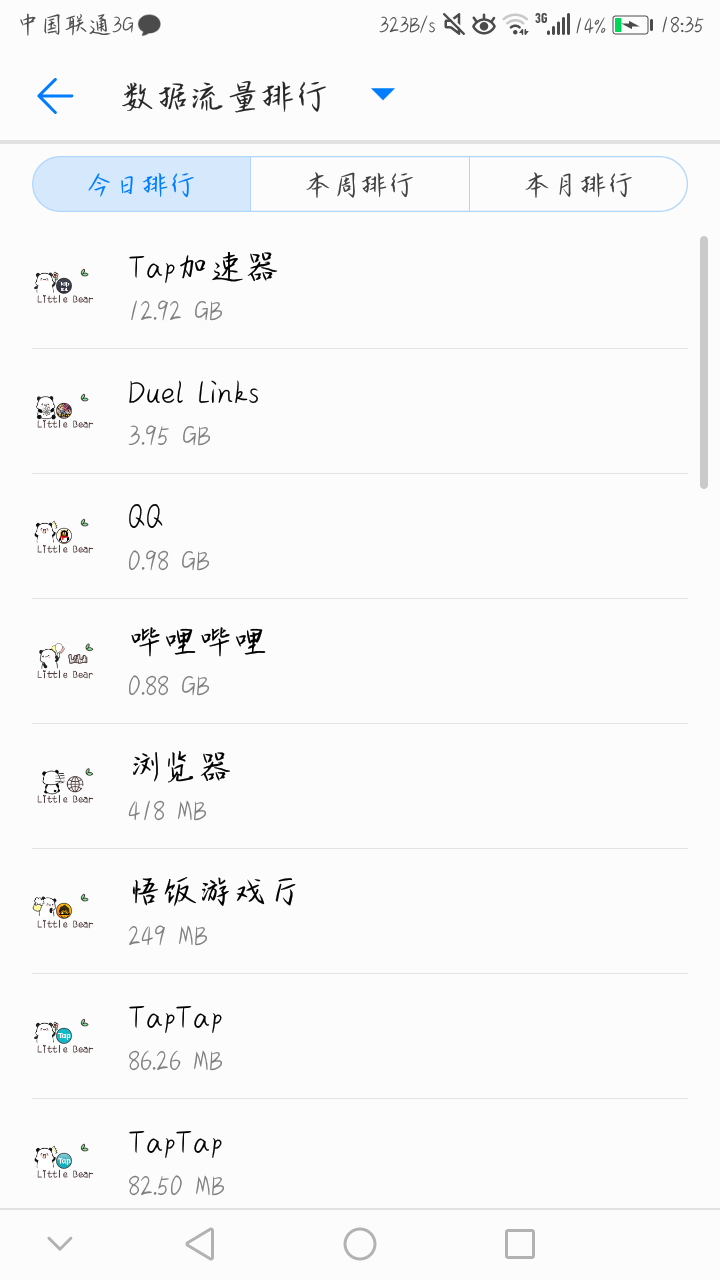
Task: Go back using the blue arrow
Action: pos(55,96)
